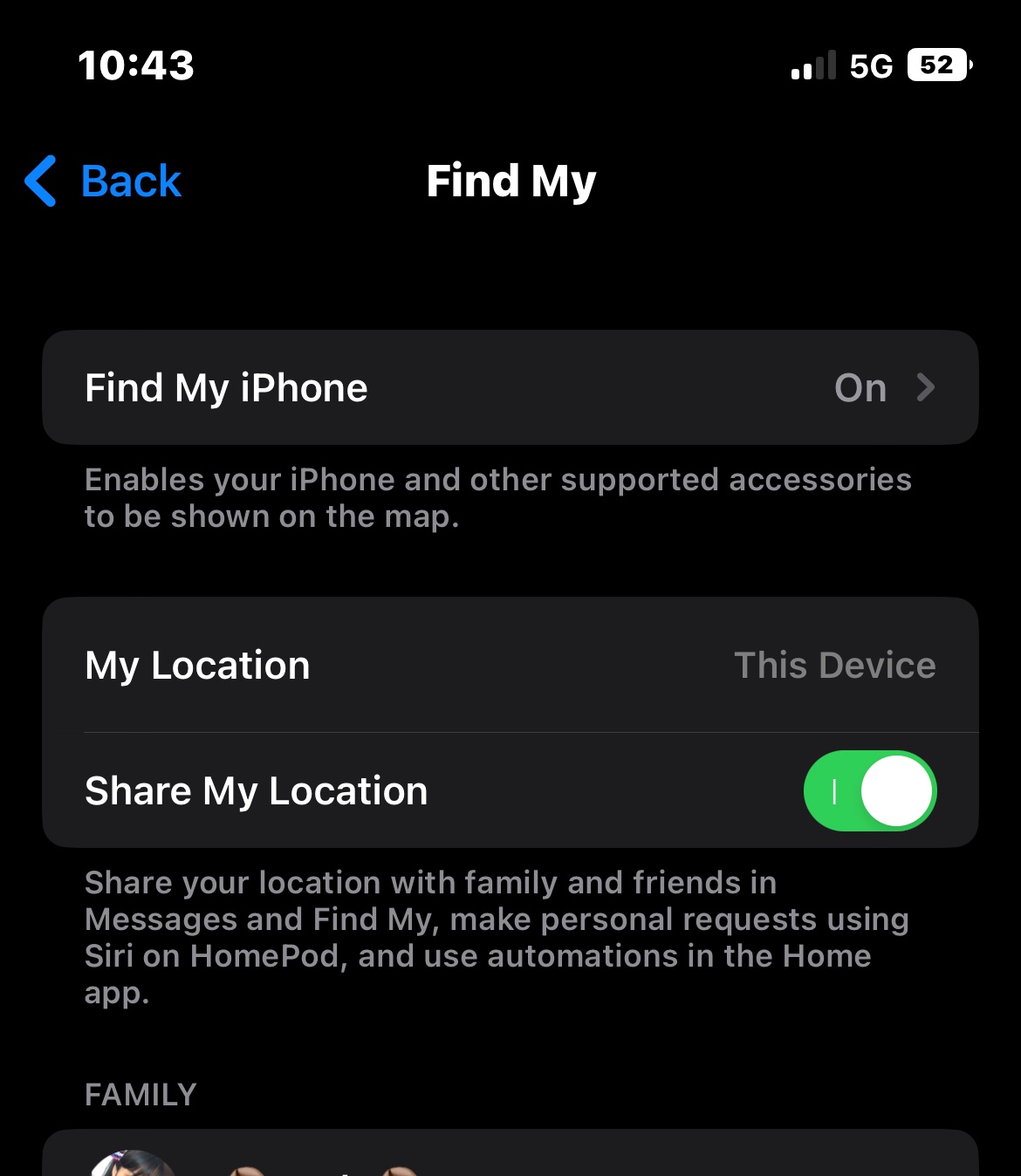Open the Find My iPhone row
Viewport: 1021px width, 1176px height.
coord(510,387)
